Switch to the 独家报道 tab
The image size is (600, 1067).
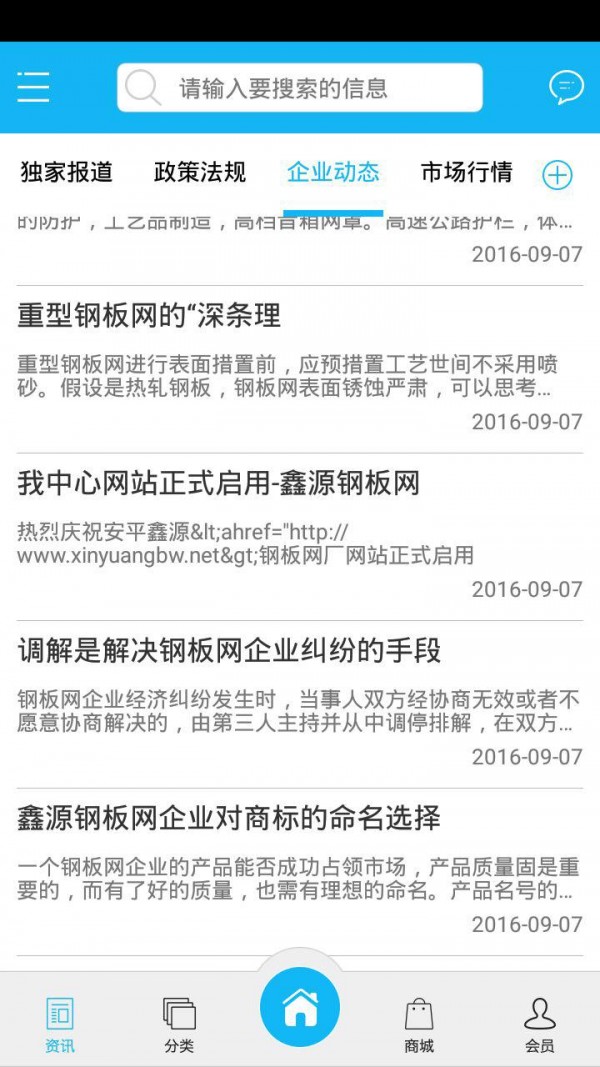coord(67,172)
